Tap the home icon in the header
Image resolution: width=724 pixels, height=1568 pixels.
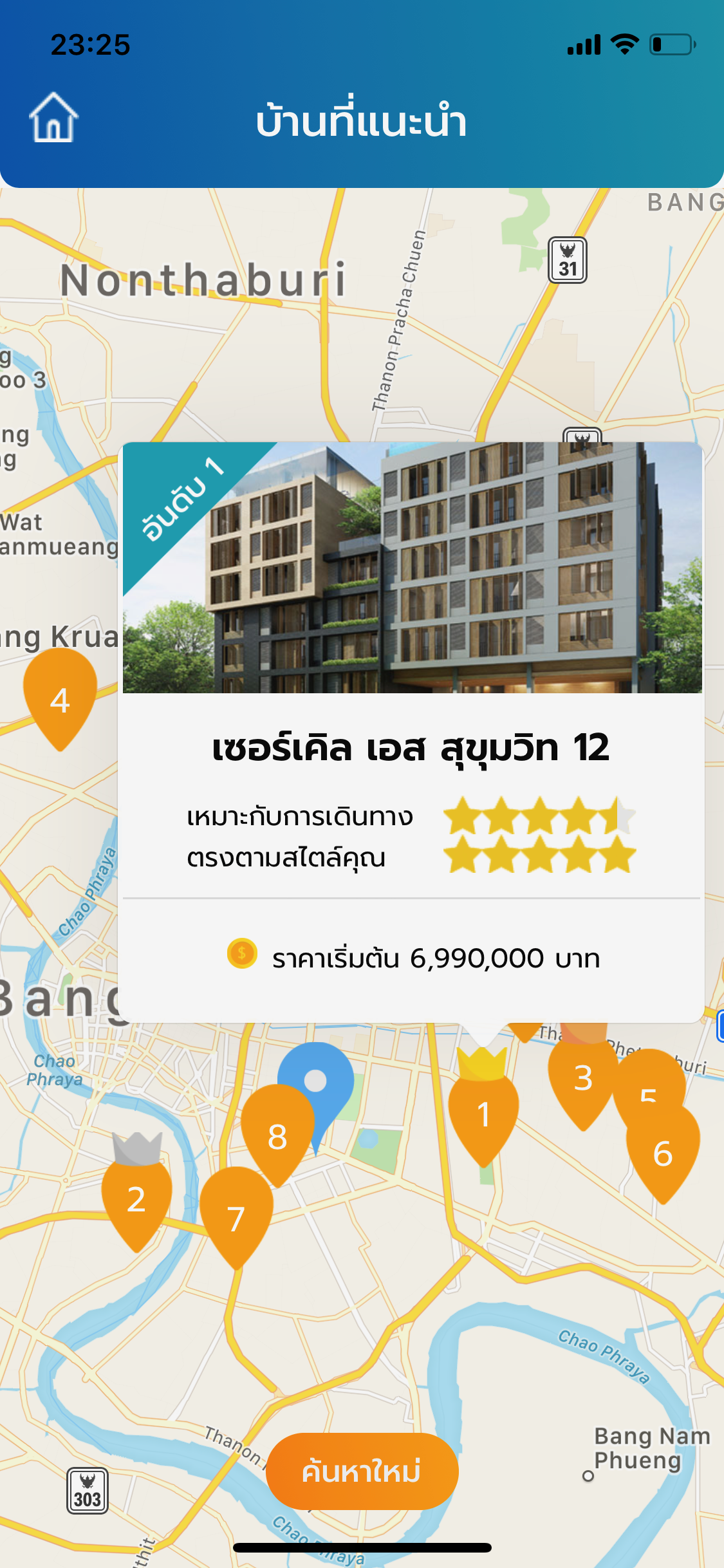[53, 118]
